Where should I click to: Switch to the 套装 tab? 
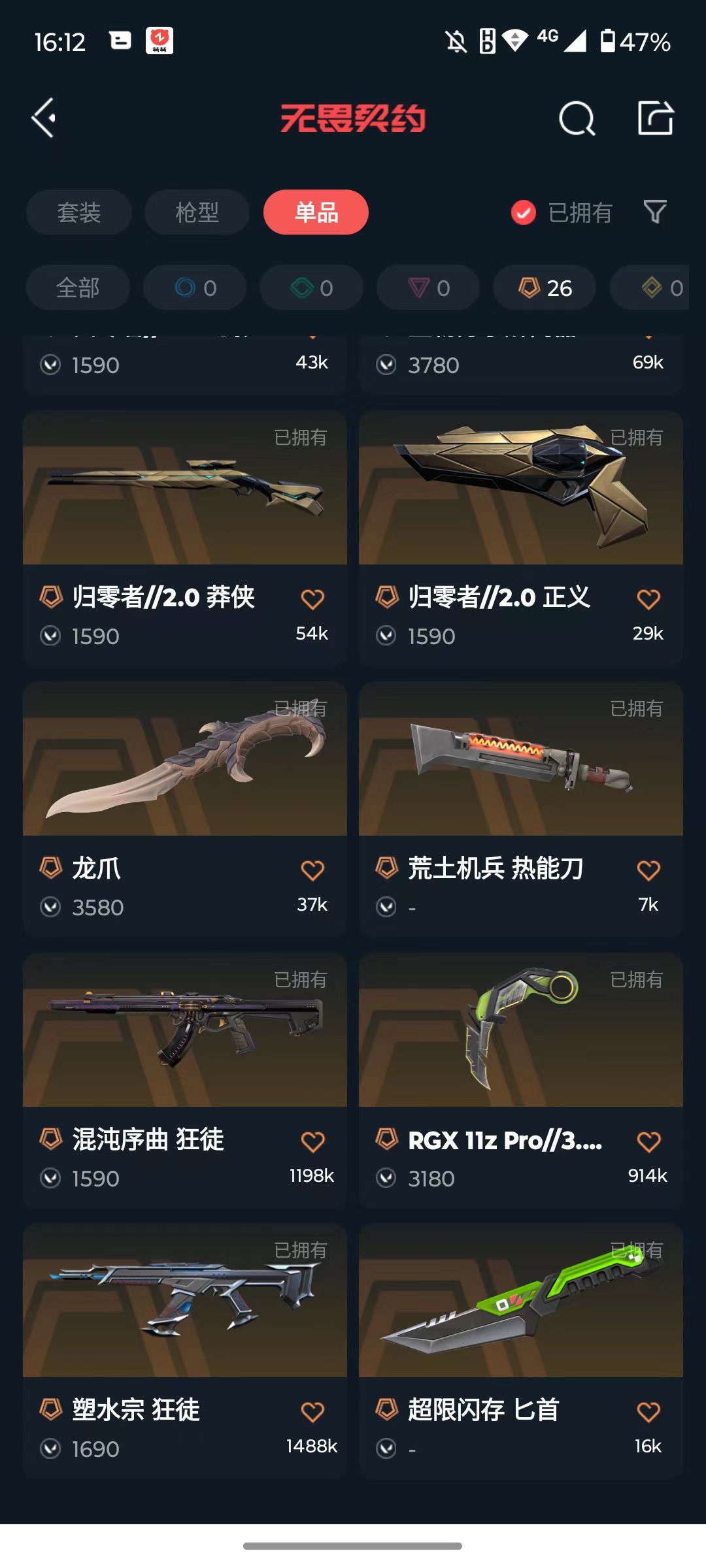tap(79, 212)
